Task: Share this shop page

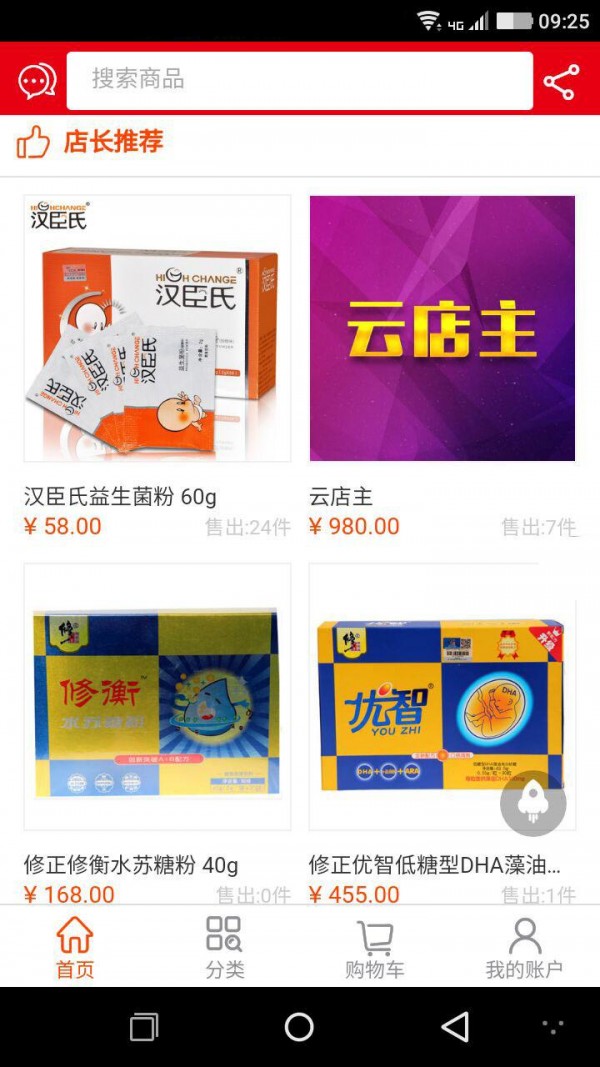Action: (561, 81)
